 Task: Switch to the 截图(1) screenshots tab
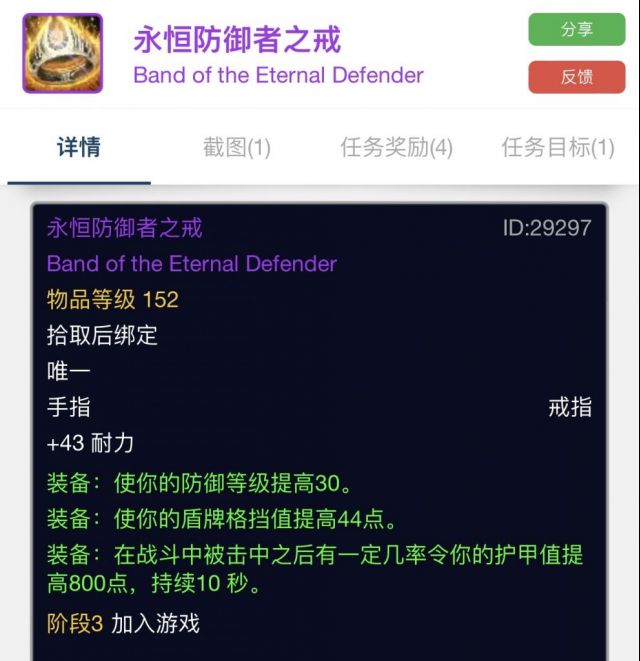[237, 148]
